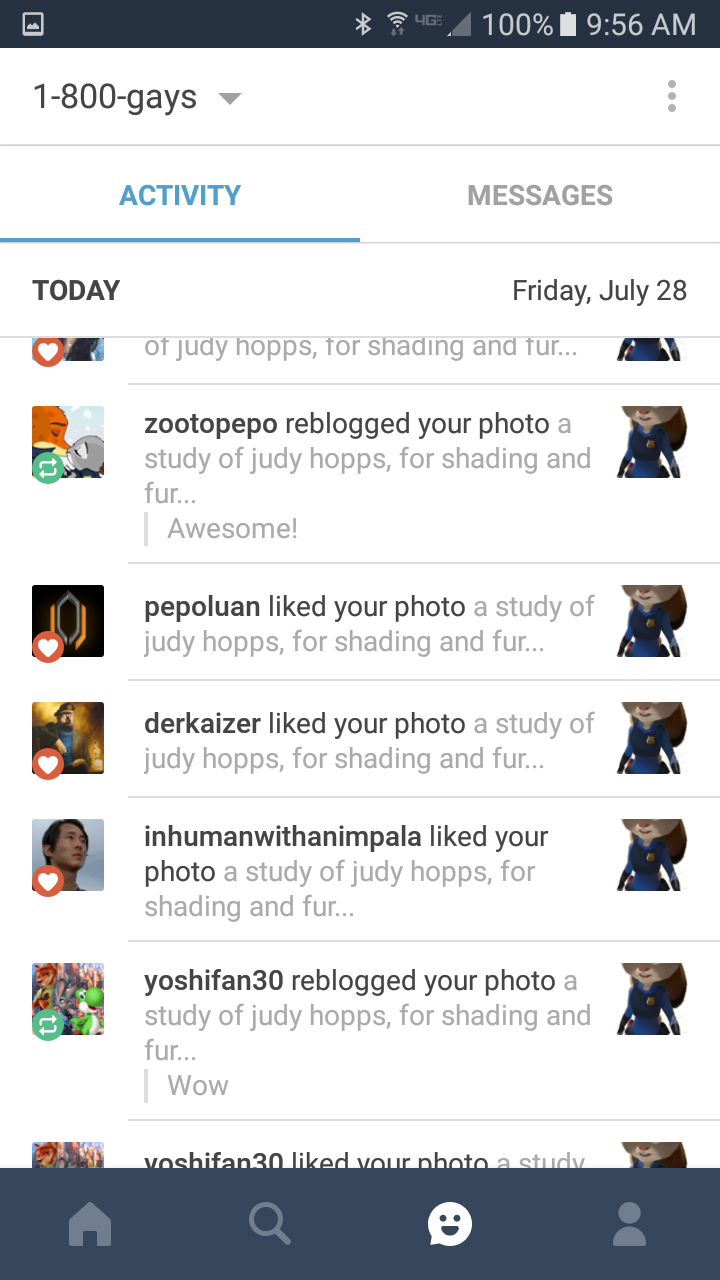The width and height of the screenshot is (720, 1280).
Task: View inhumanwithanimpala's avatar profile
Action: [67, 855]
